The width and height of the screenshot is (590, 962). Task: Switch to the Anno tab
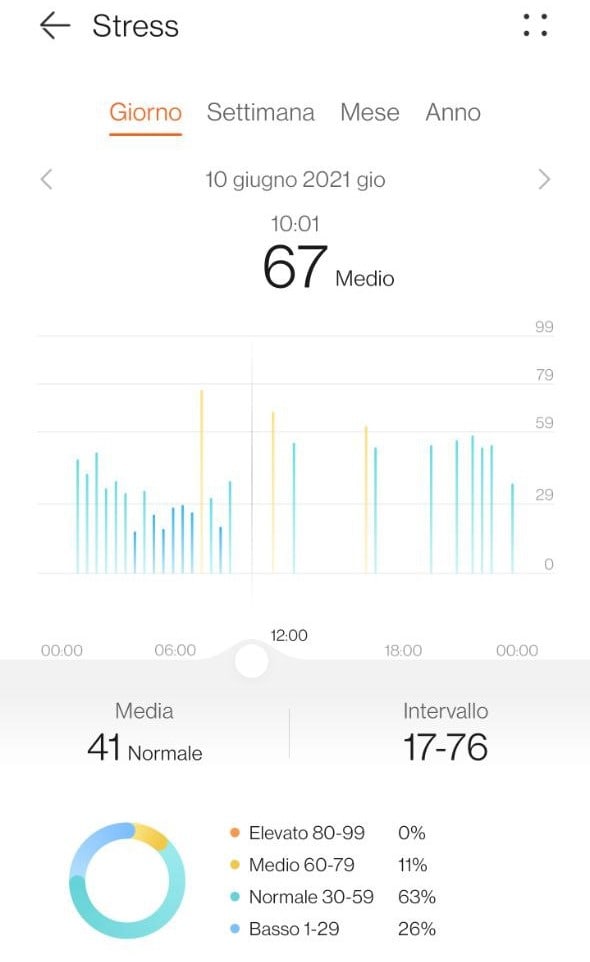tap(453, 113)
